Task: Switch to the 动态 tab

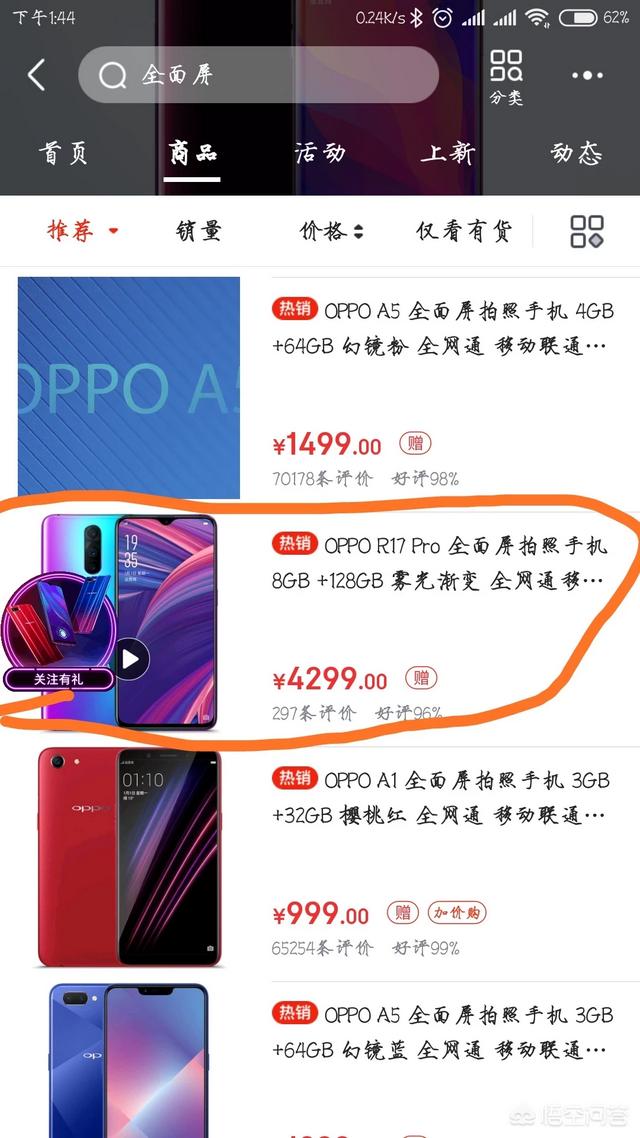Action: coord(576,153)
